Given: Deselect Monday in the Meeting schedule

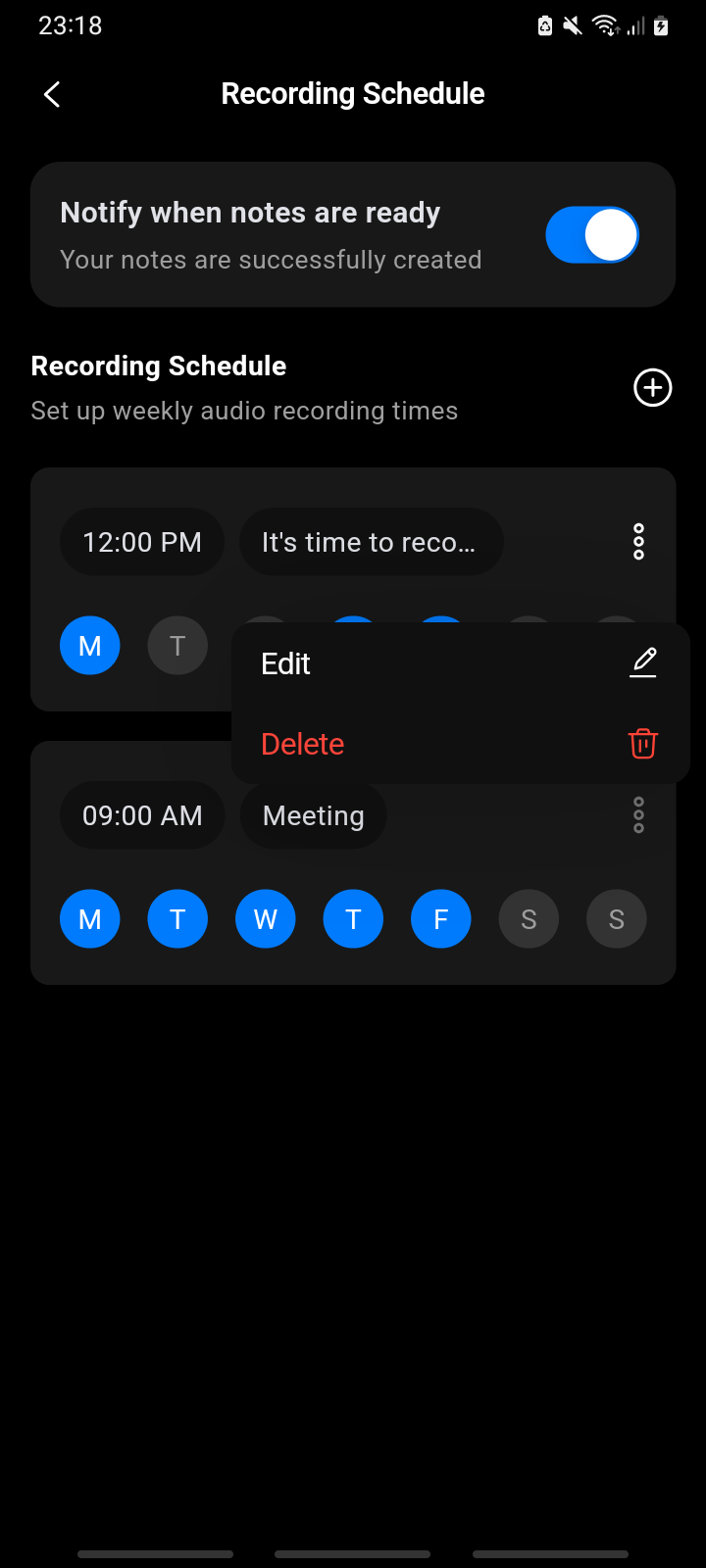Looking at the screenshot, I should click(x=90, y=919).
